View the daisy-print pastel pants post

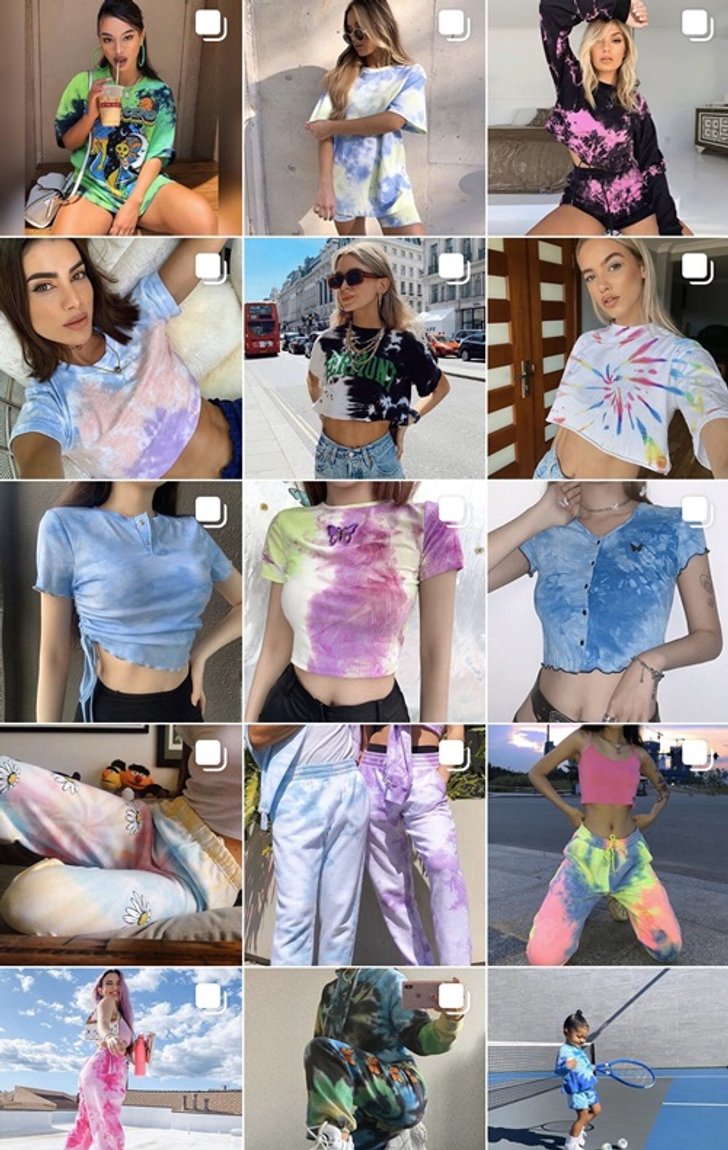pyautogui.click(x=120, y=844)
